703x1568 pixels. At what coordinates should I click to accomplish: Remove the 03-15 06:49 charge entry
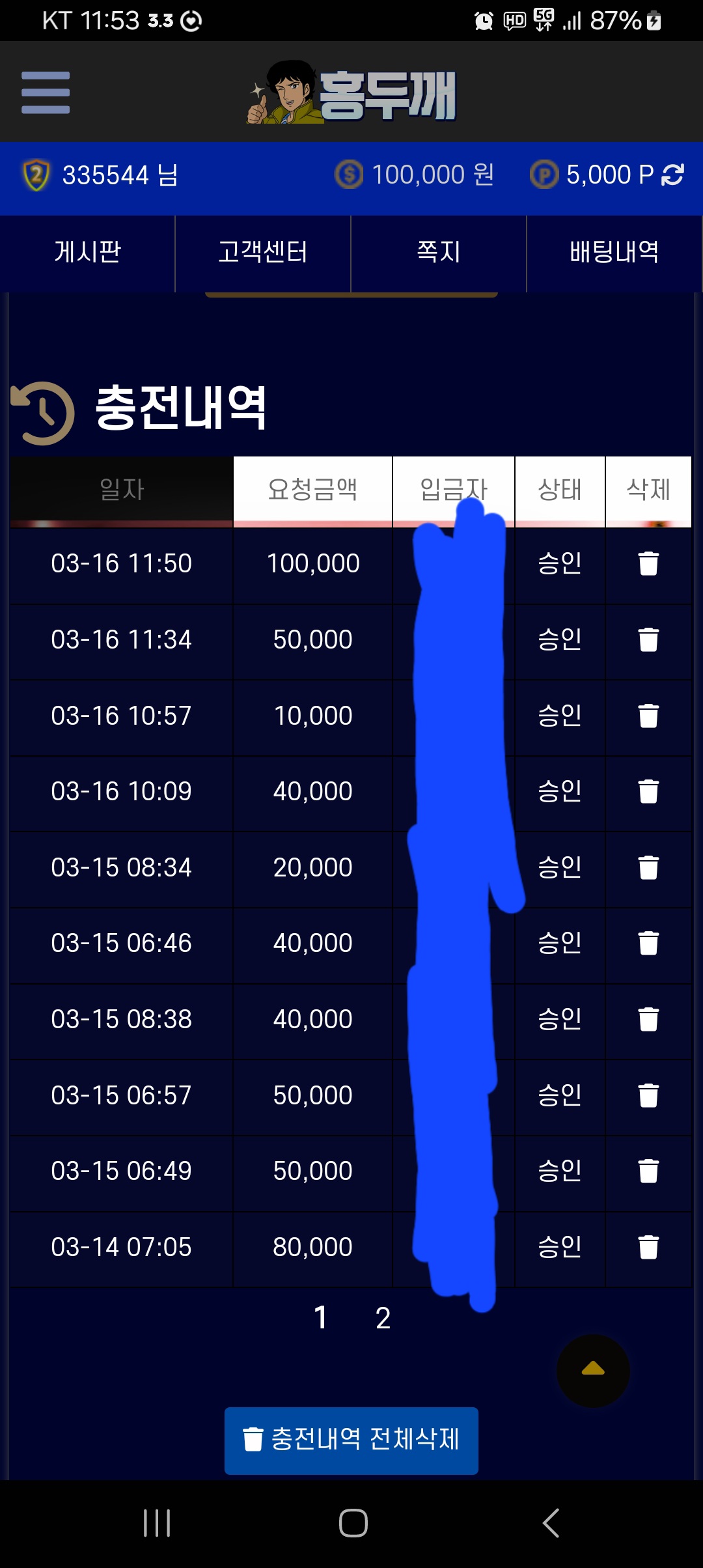coord(648,1171)
